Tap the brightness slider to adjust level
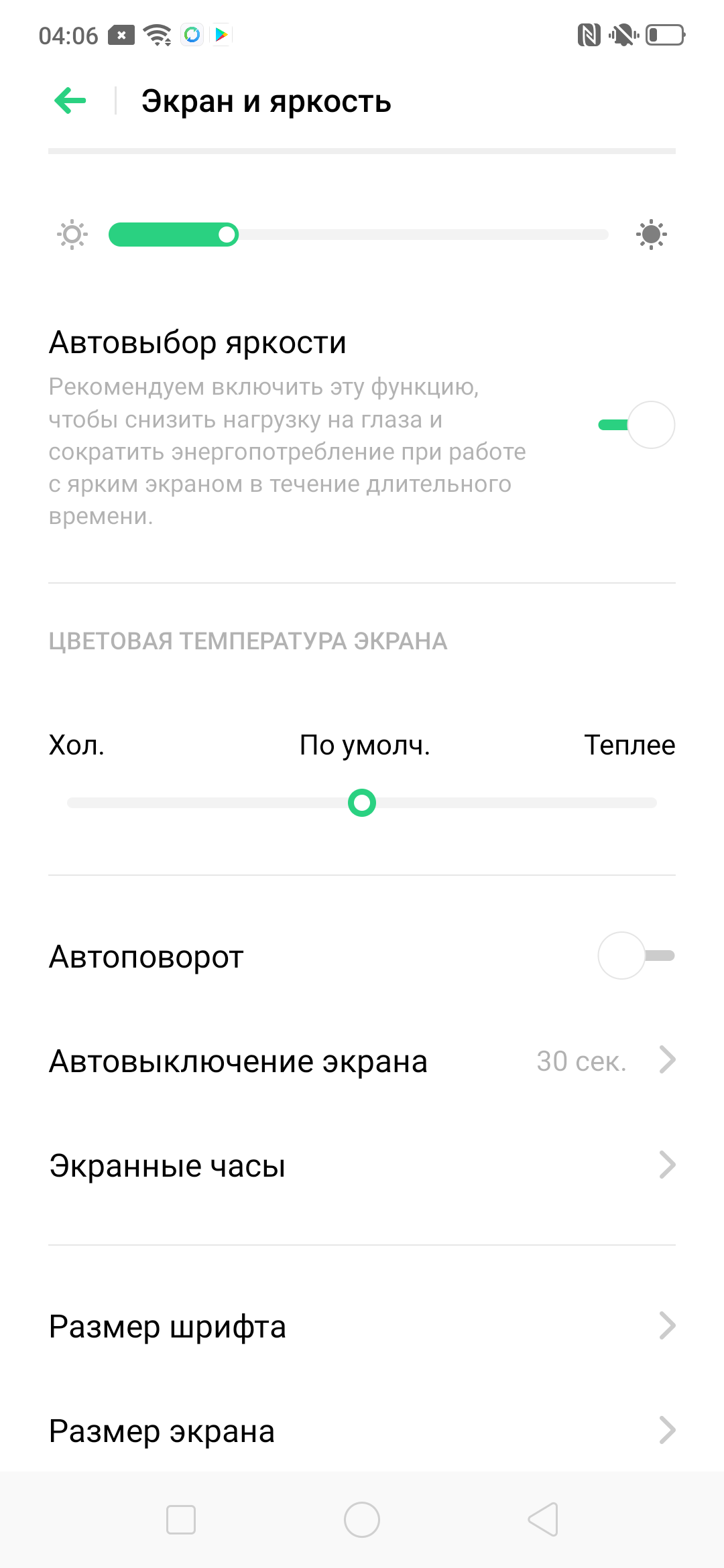This screenshot has height=1568, width=724. [x=359, y=235]
